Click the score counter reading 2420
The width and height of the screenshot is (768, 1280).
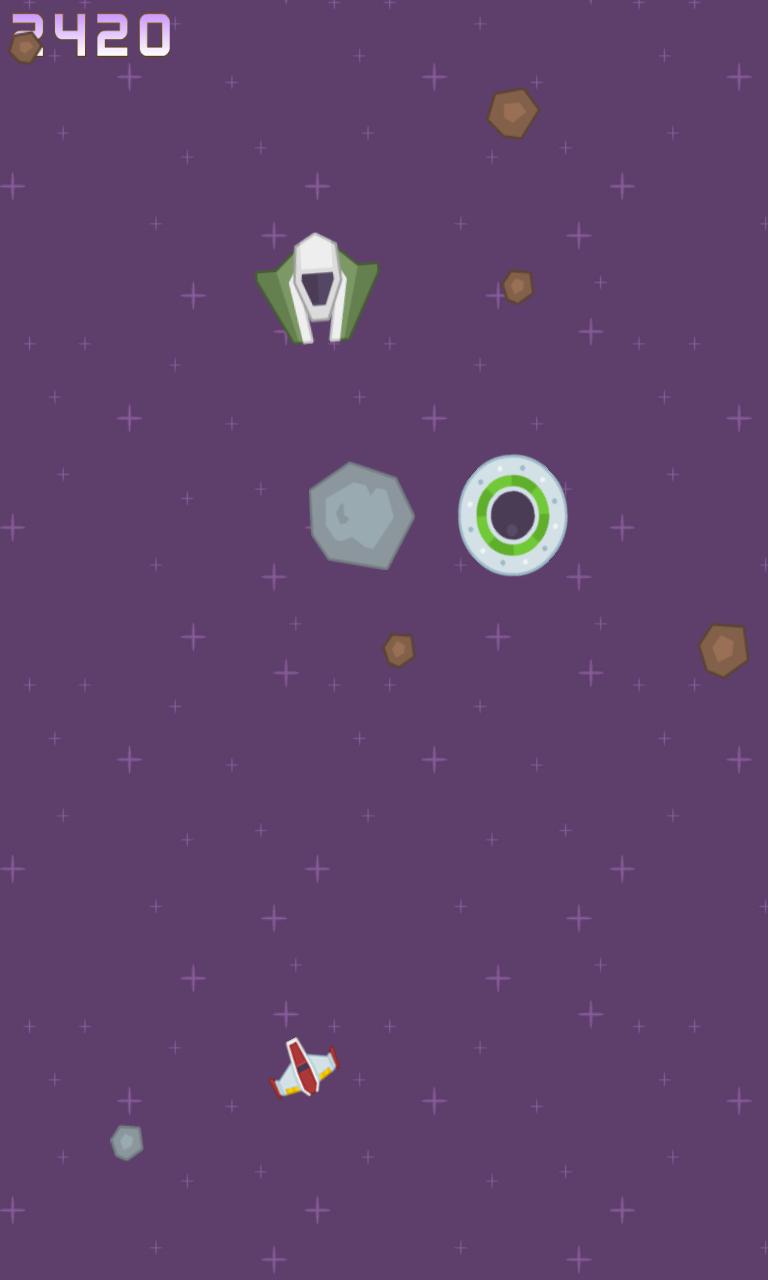[90, 35]
